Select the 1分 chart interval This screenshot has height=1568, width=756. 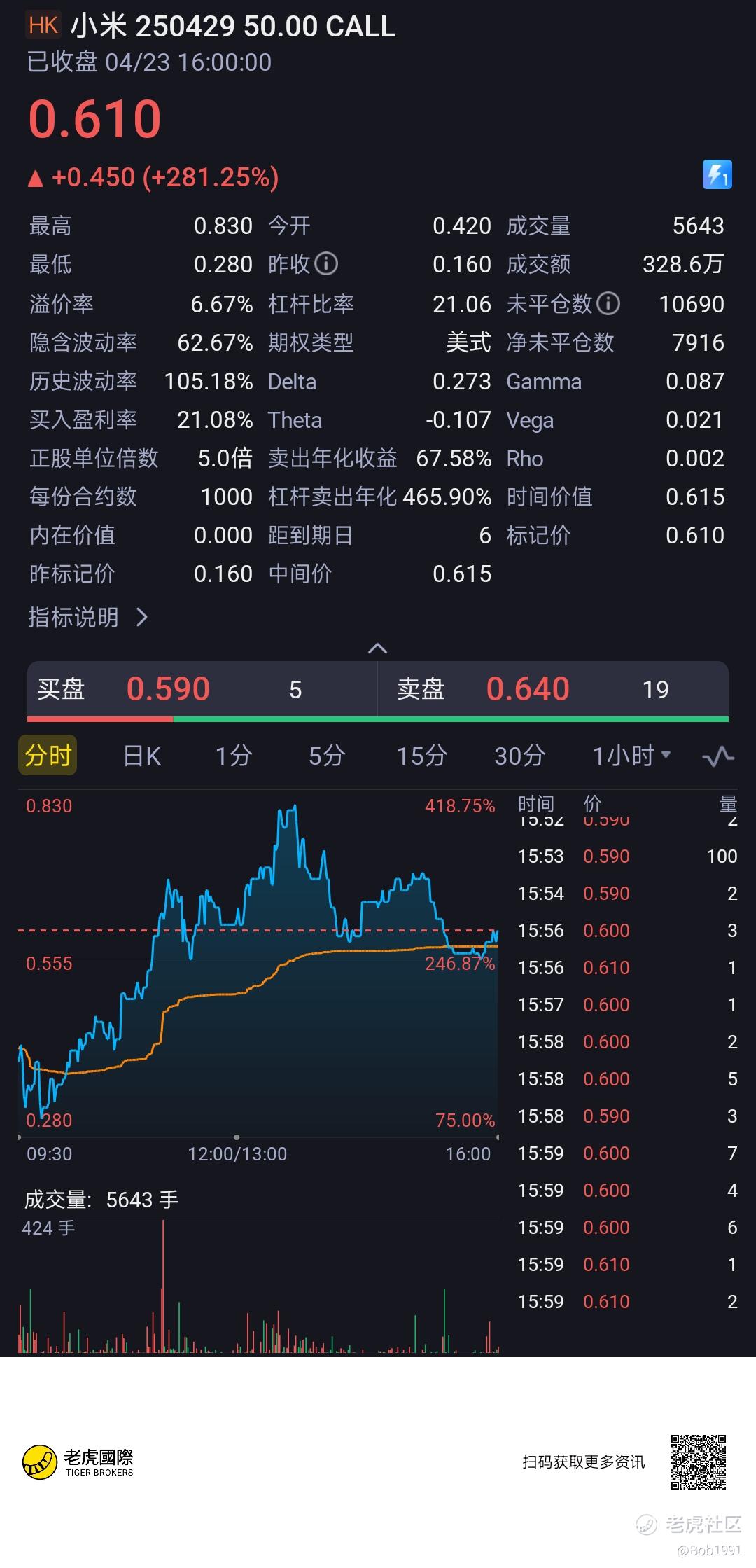[233, 756]
